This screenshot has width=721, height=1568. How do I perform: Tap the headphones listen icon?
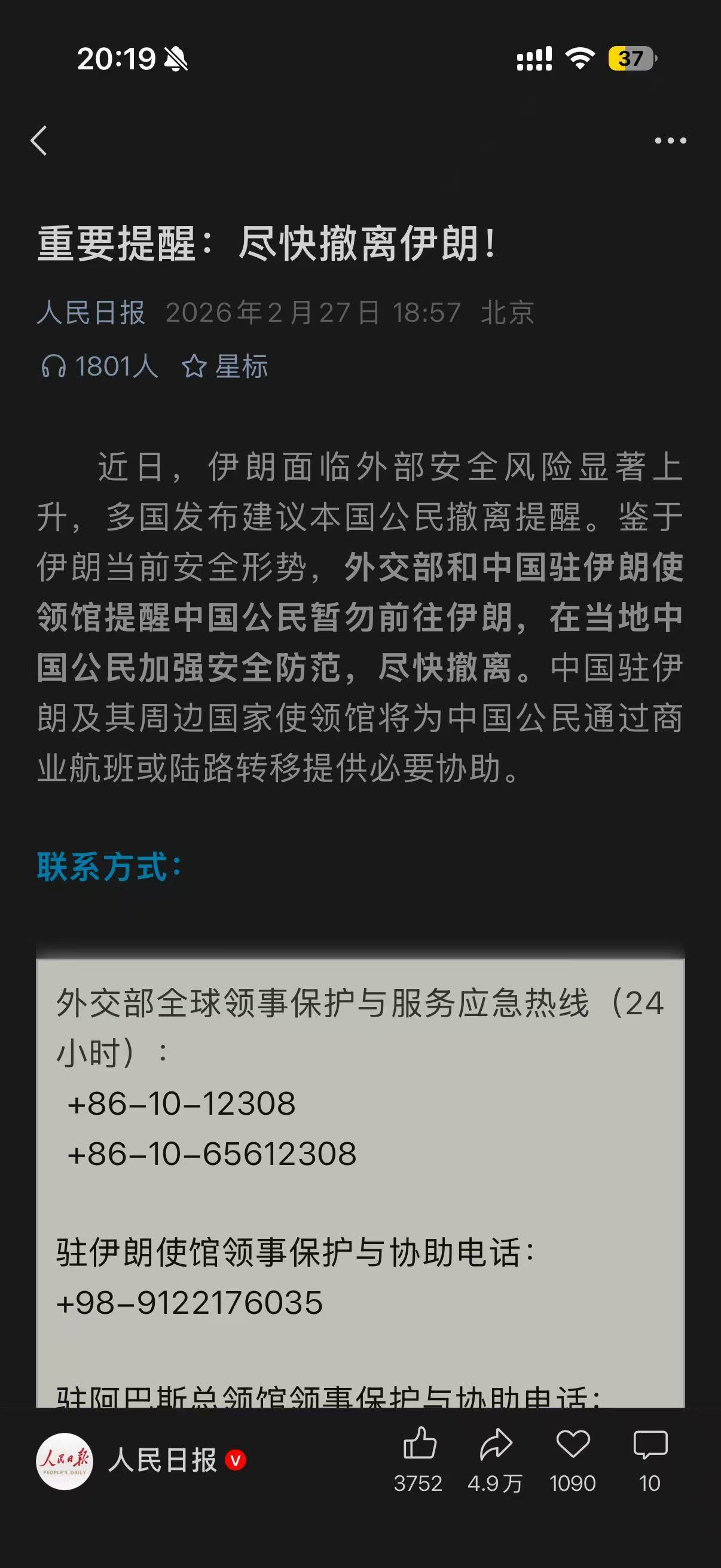(x=56, y=367)
